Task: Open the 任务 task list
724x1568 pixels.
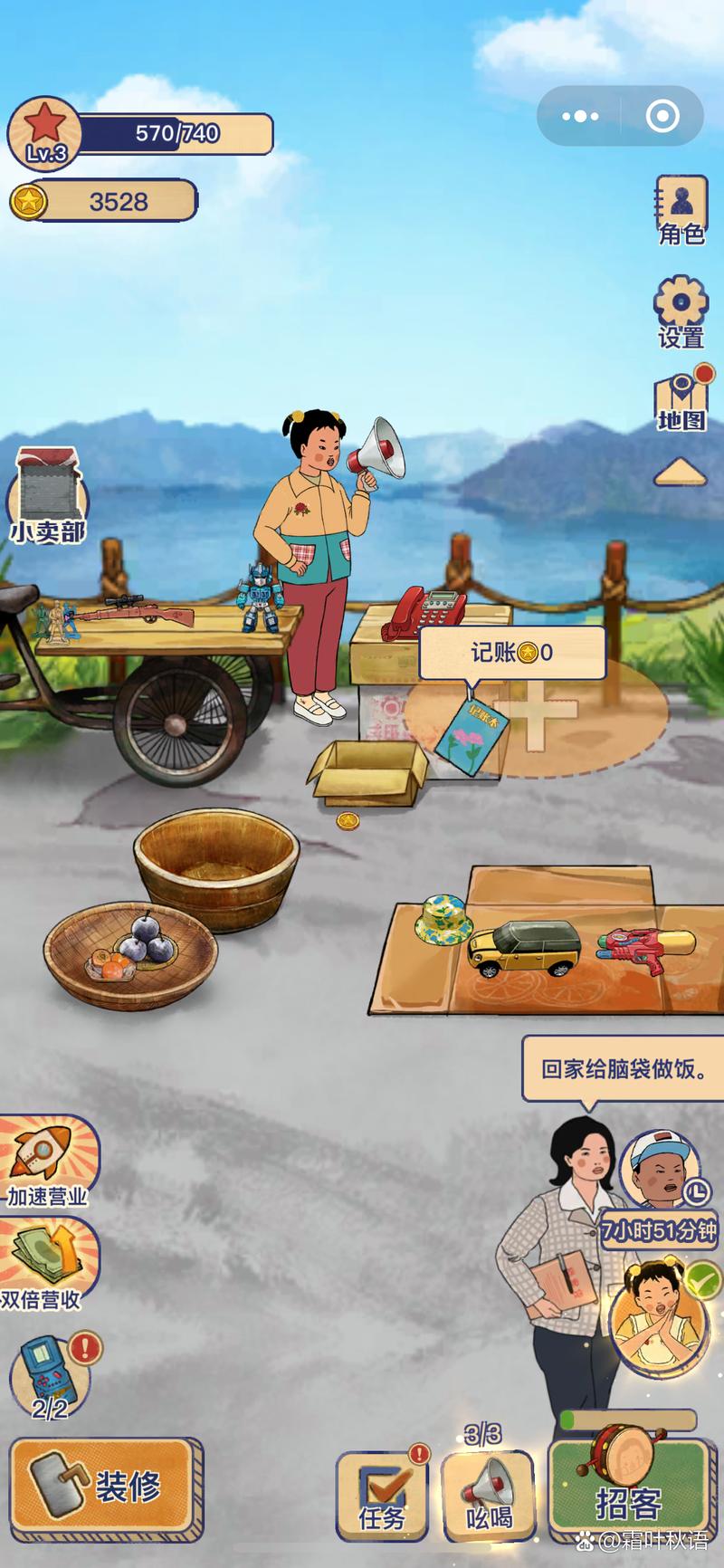Action: tap(382, 1496)
